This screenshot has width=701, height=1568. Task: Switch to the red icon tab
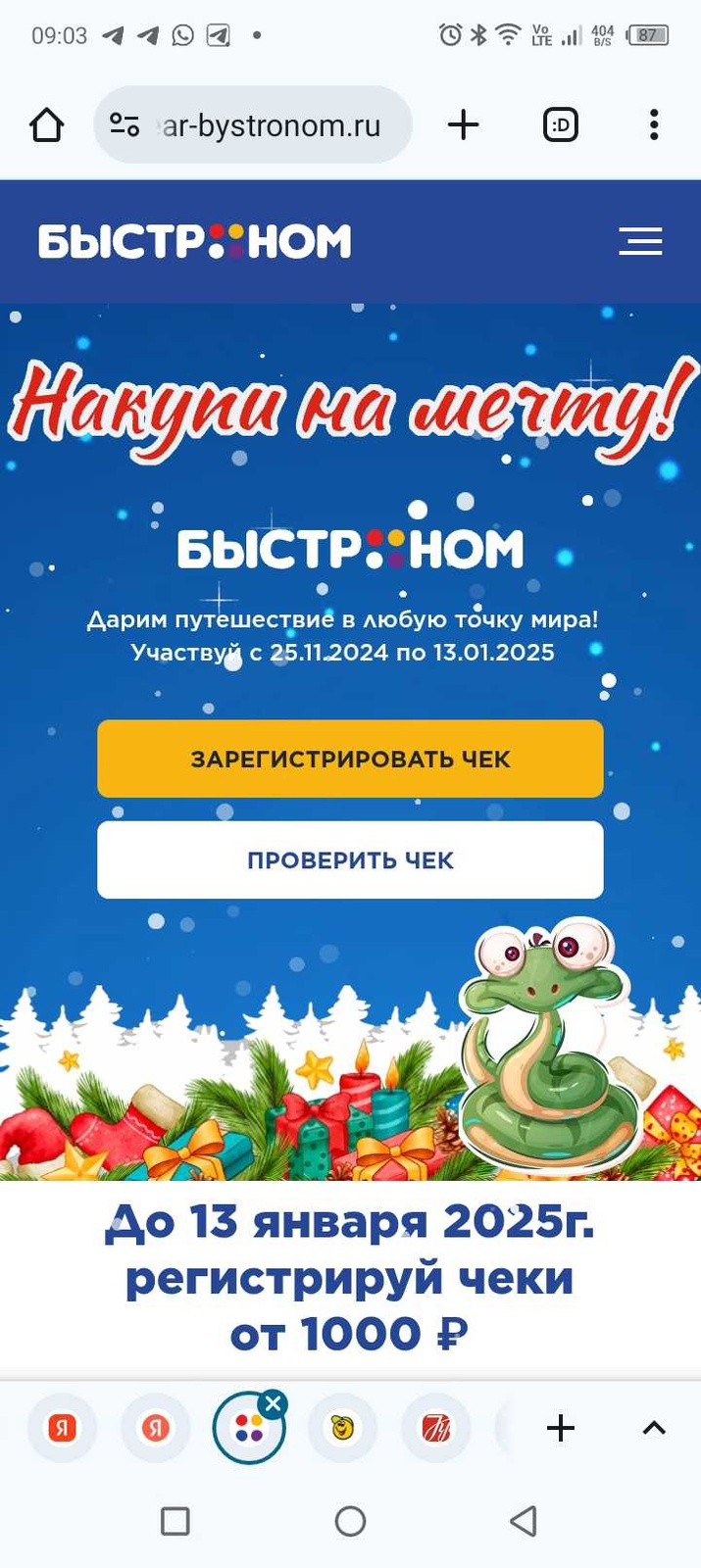point(435,1428)
